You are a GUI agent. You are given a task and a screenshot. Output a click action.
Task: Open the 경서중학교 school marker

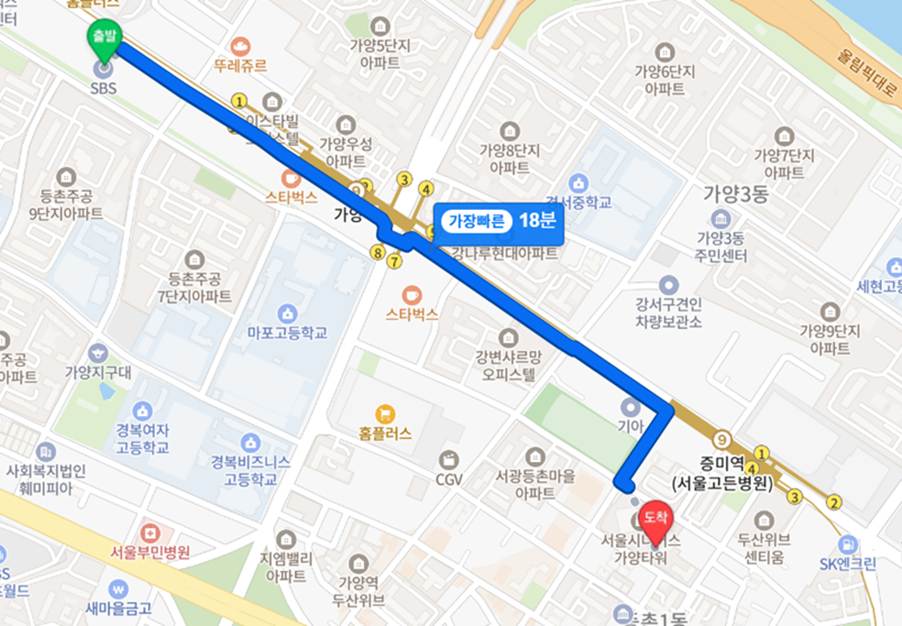click(x=578, y=183)
